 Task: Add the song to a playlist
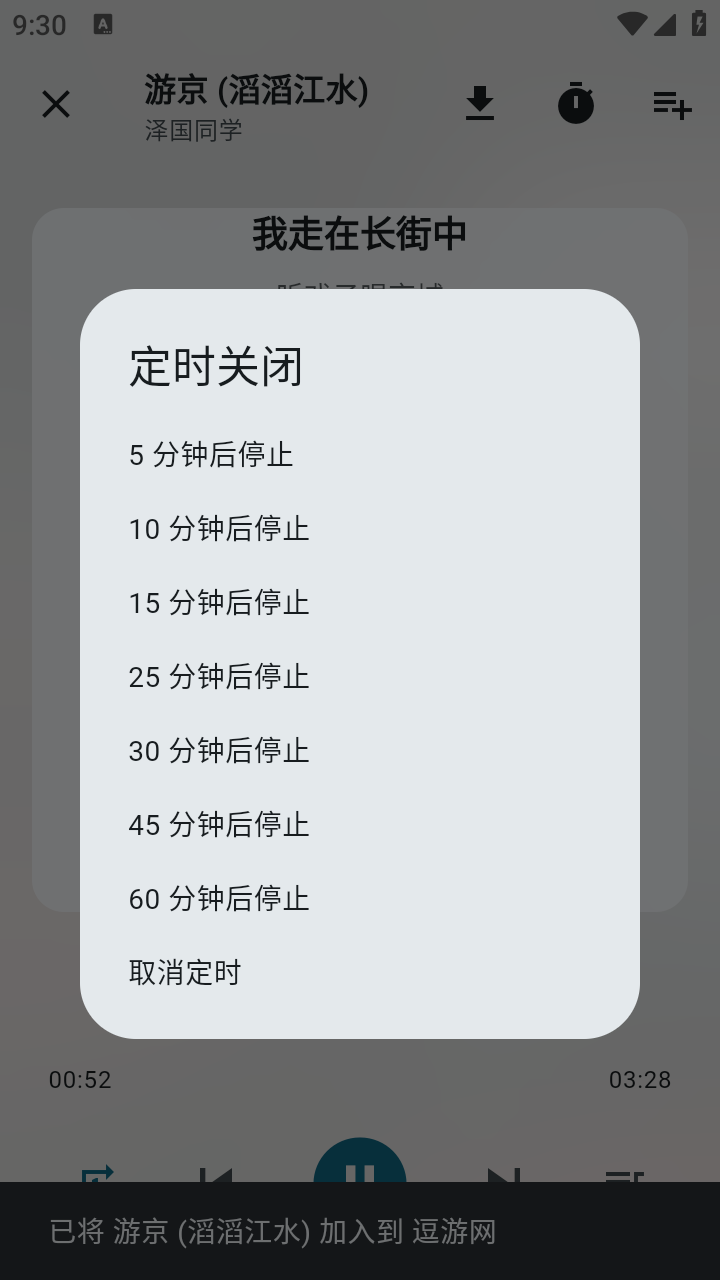[x=672, y=104]
